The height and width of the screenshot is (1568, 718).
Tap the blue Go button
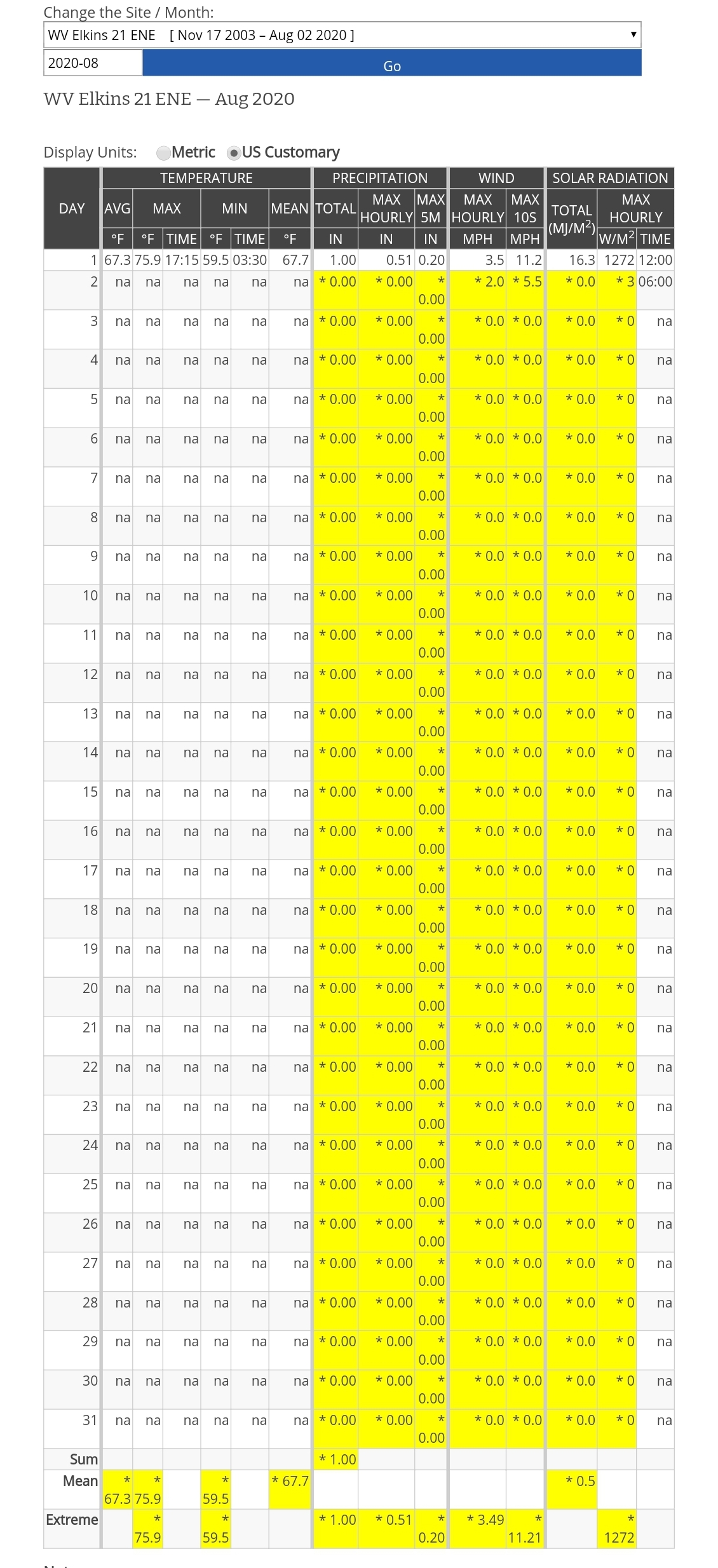click(x=391, y=64)
